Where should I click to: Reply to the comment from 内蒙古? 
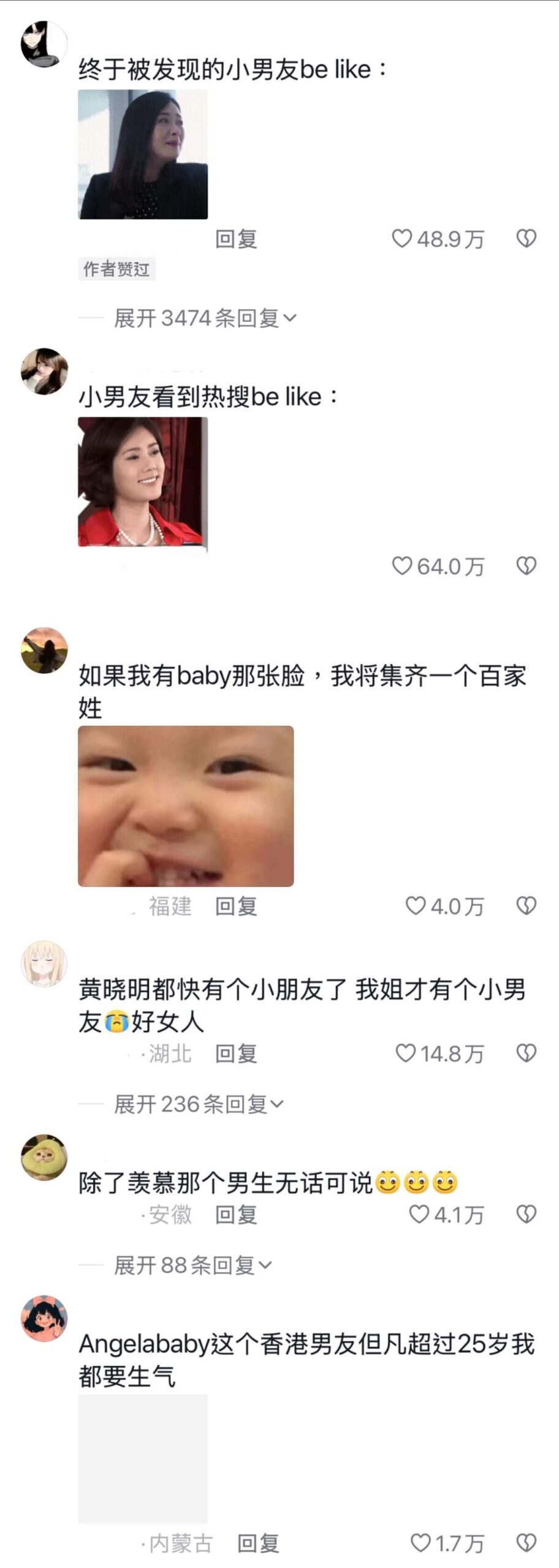tap(258, 1543)
